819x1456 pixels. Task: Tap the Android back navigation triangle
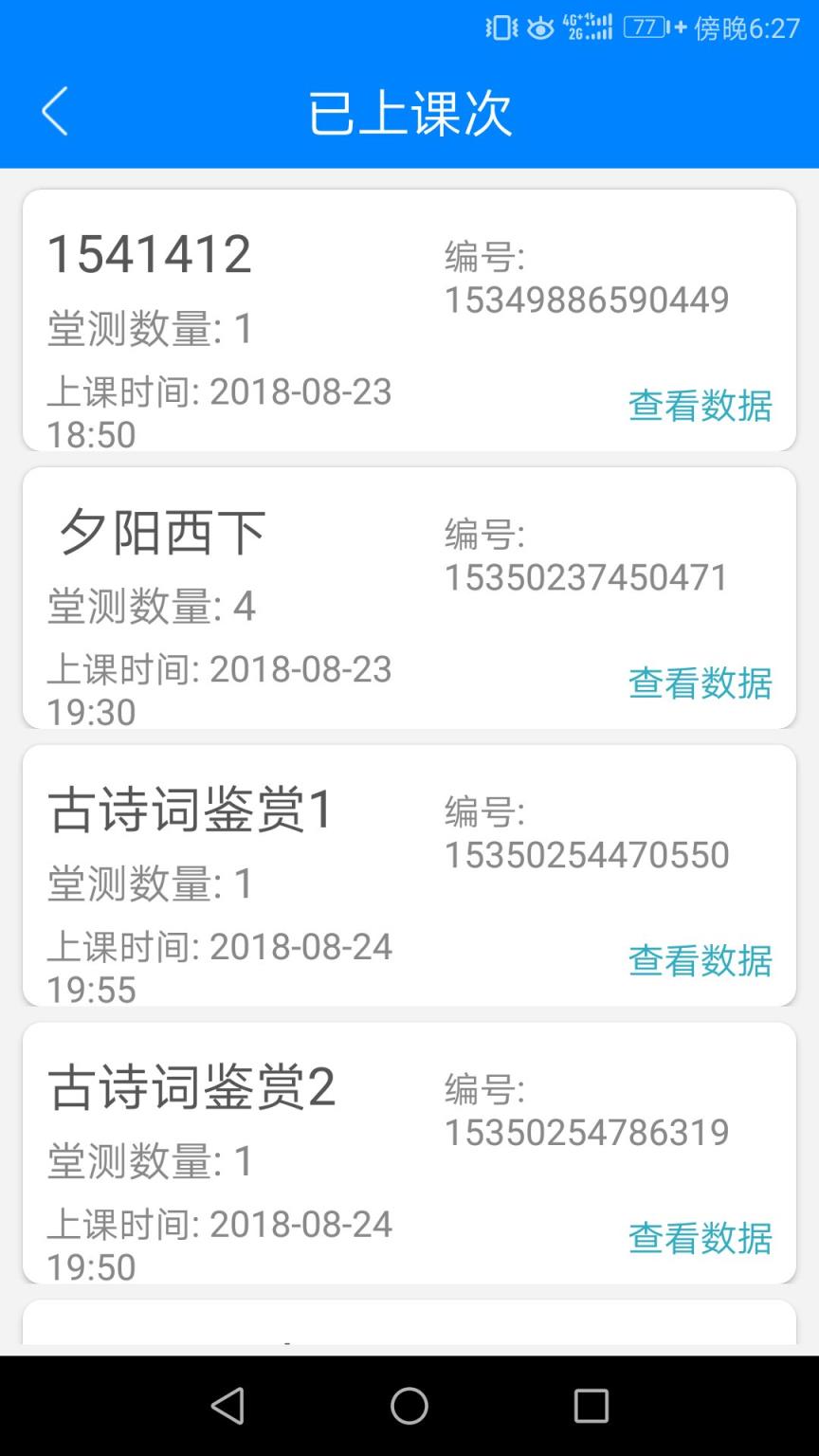pyautogui.click(x=227, y=1407)
